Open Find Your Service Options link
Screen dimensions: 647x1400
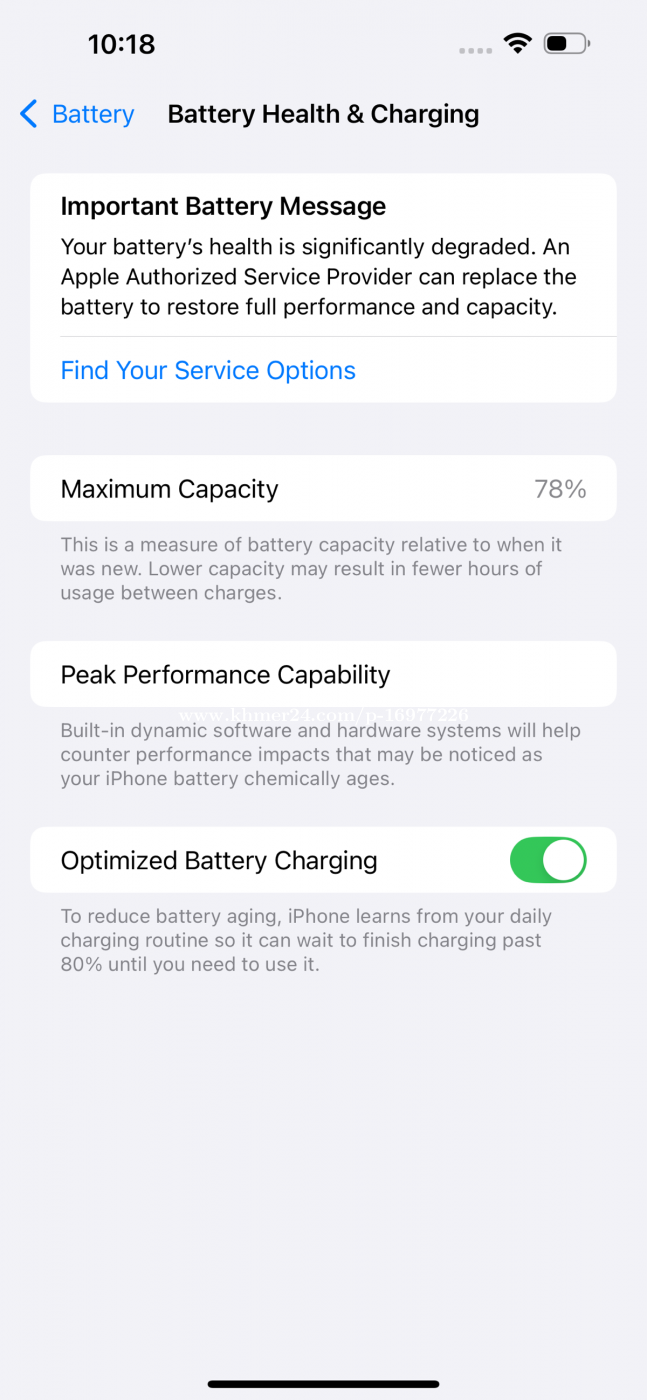pyautogui.click(x=208, y=371)
